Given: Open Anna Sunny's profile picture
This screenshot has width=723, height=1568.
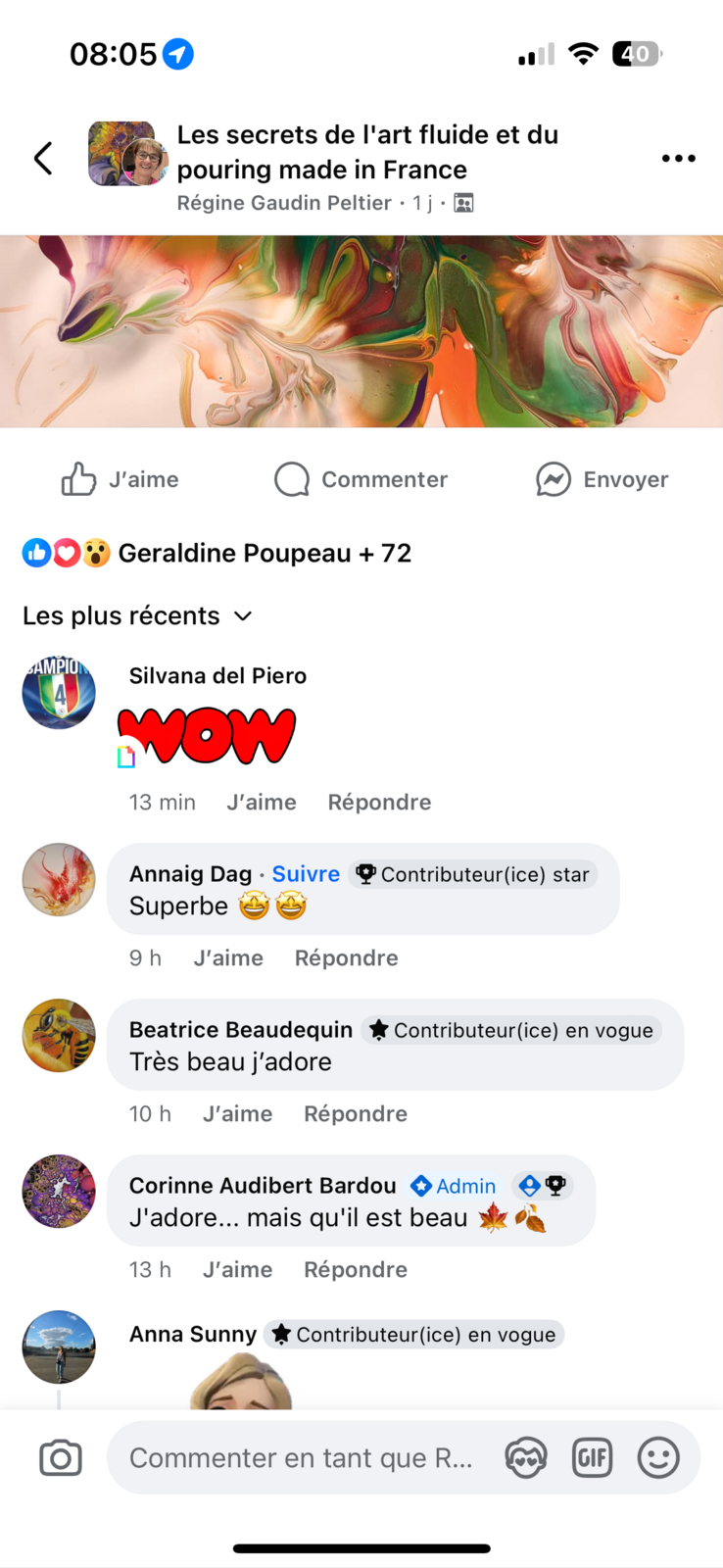Looking at the screenshot, I should pos(59,1347).
